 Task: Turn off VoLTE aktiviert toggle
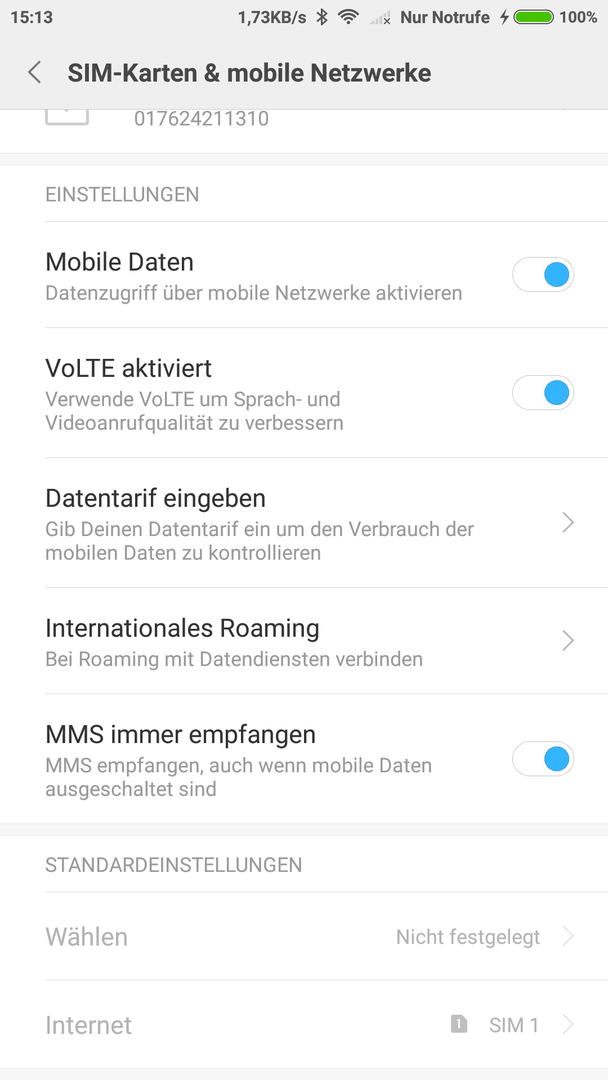point(543,393)
